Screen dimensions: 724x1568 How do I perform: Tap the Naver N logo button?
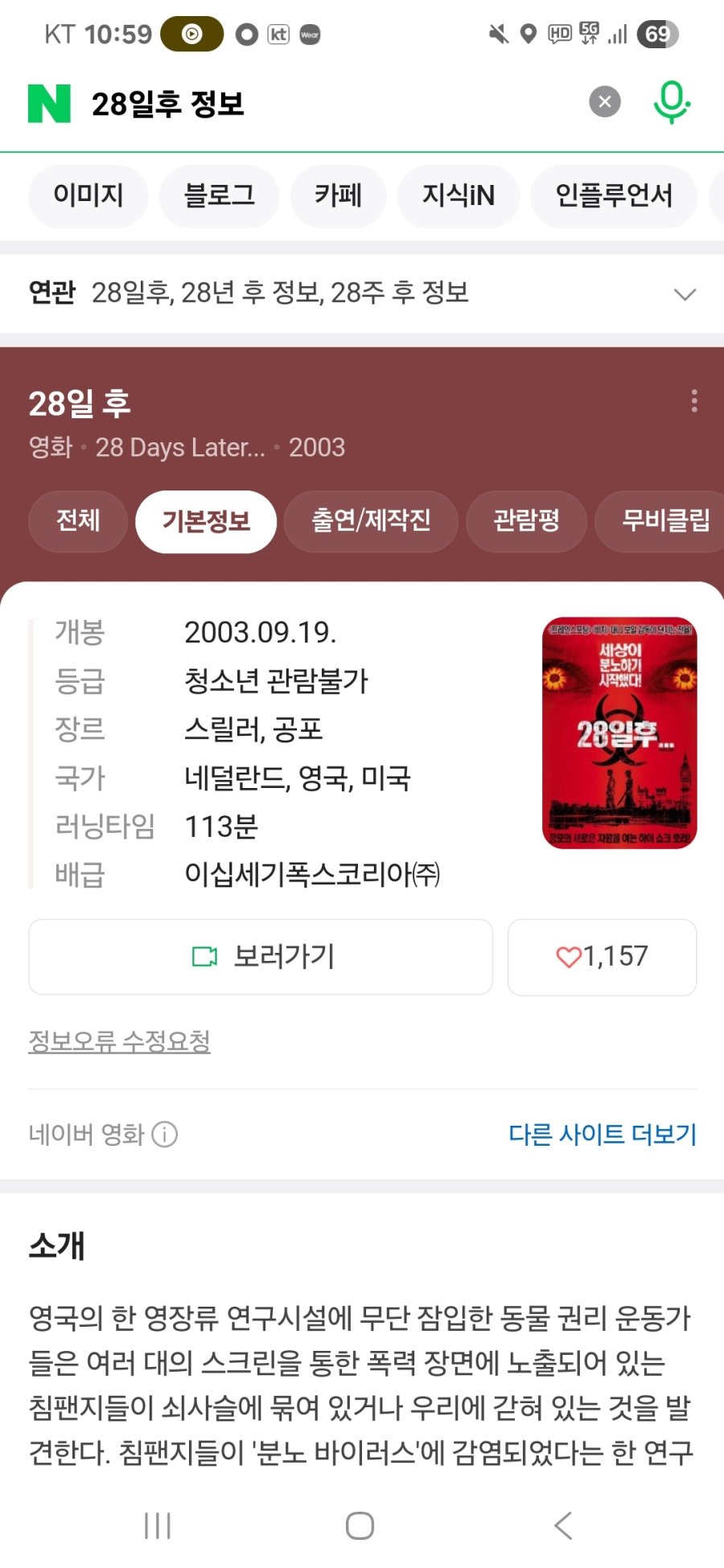coord(49,104)
